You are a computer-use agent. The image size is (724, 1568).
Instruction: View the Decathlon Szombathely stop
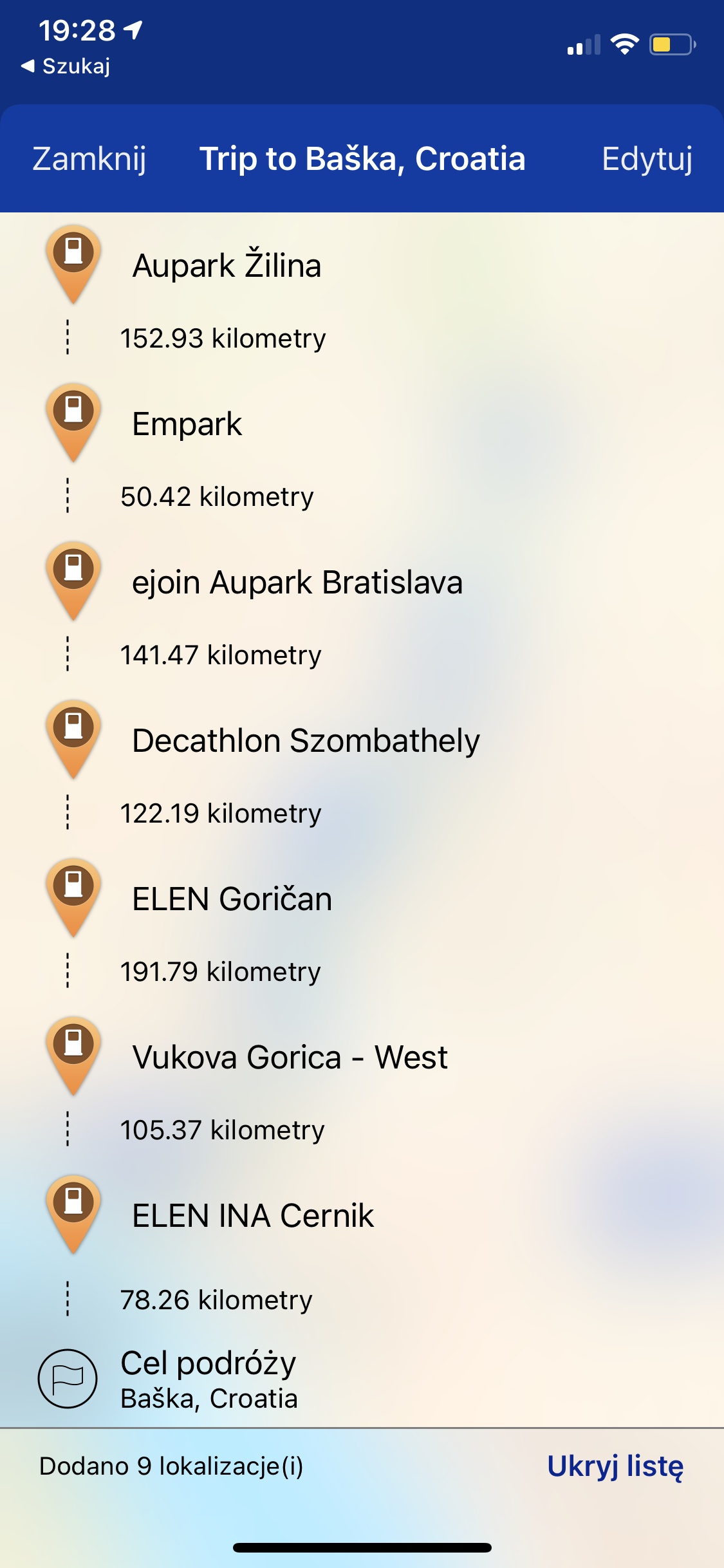(x=362, y=740)
